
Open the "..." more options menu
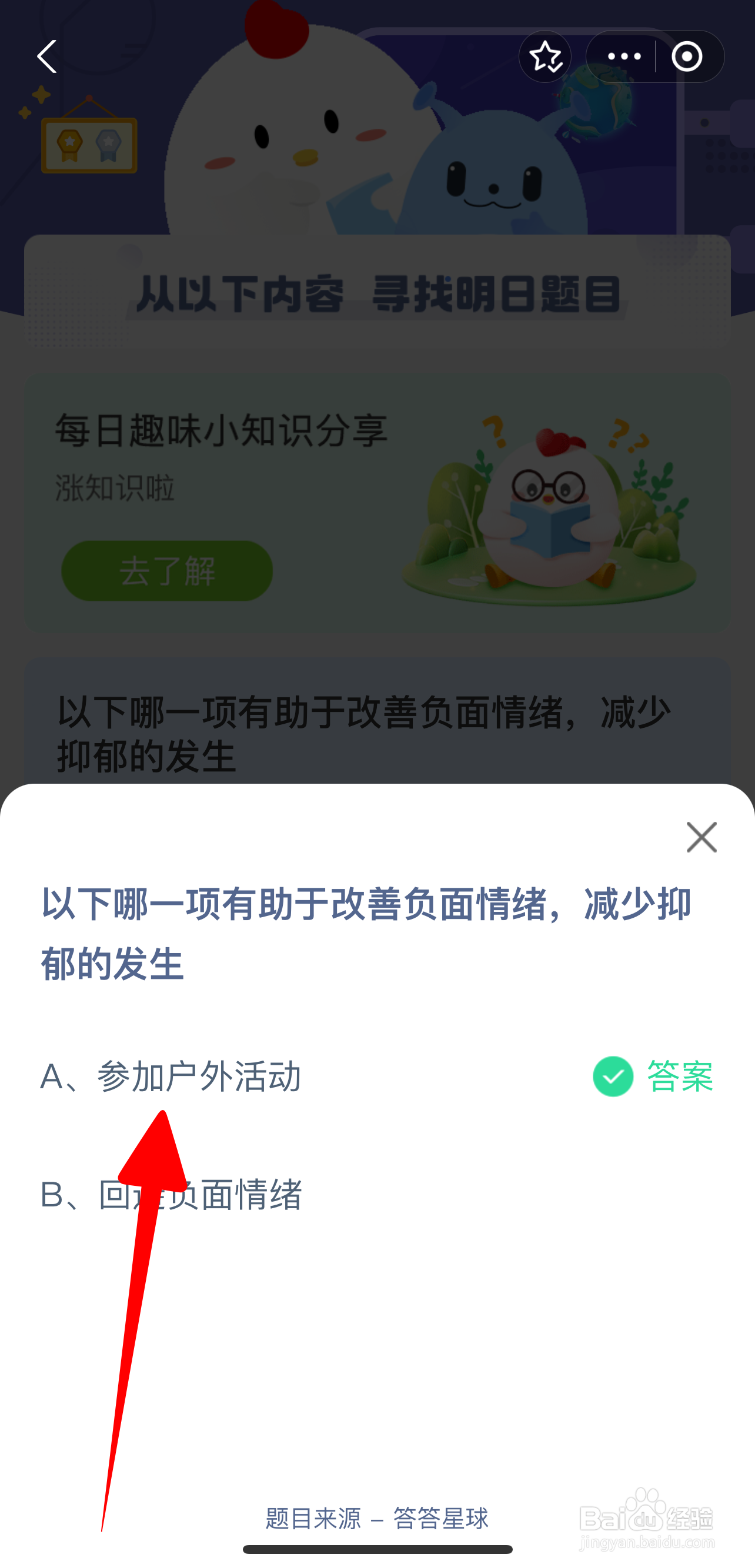[624, 56]
